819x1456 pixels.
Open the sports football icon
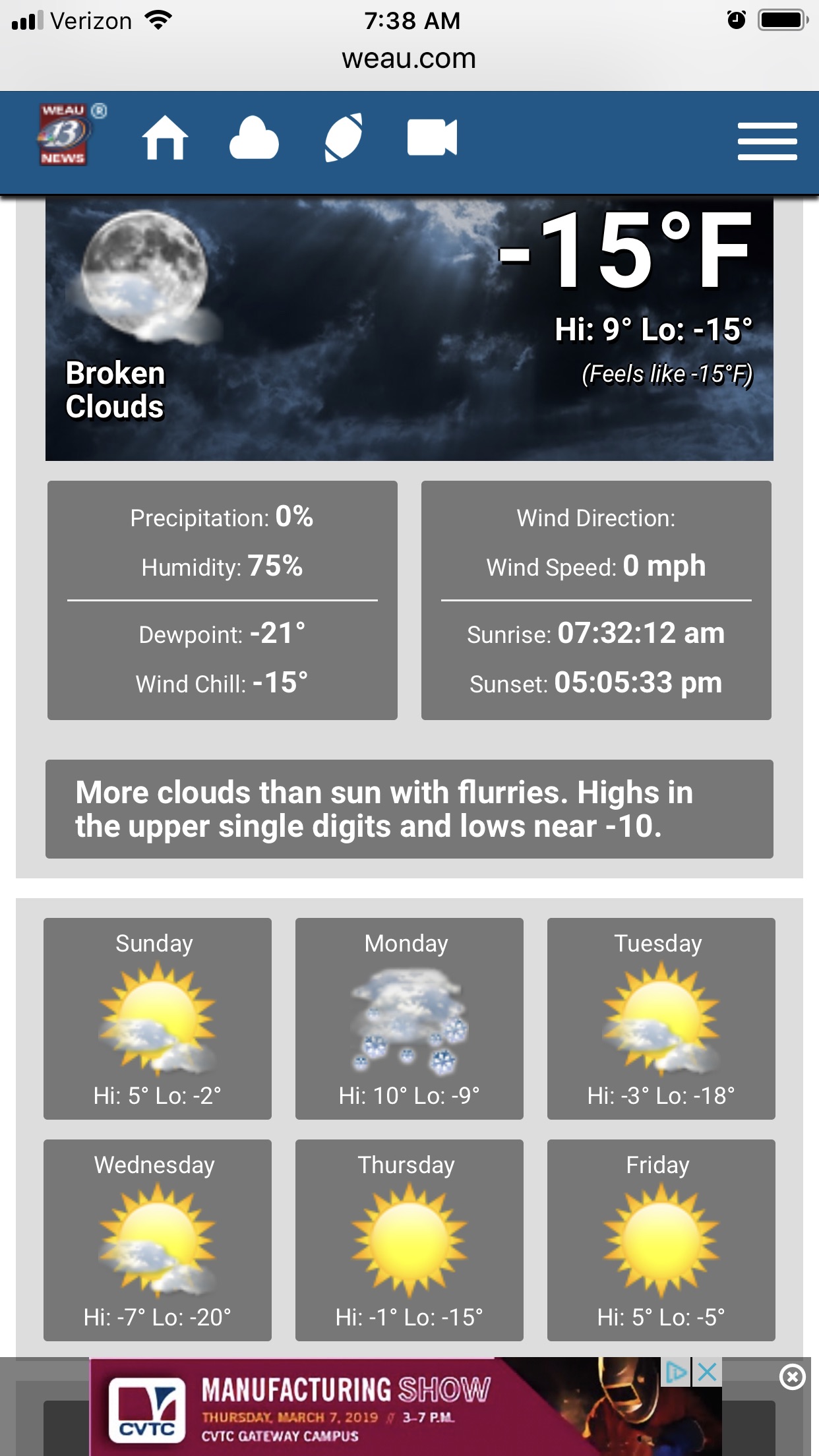pyautogui.click(x=344, y=137)
